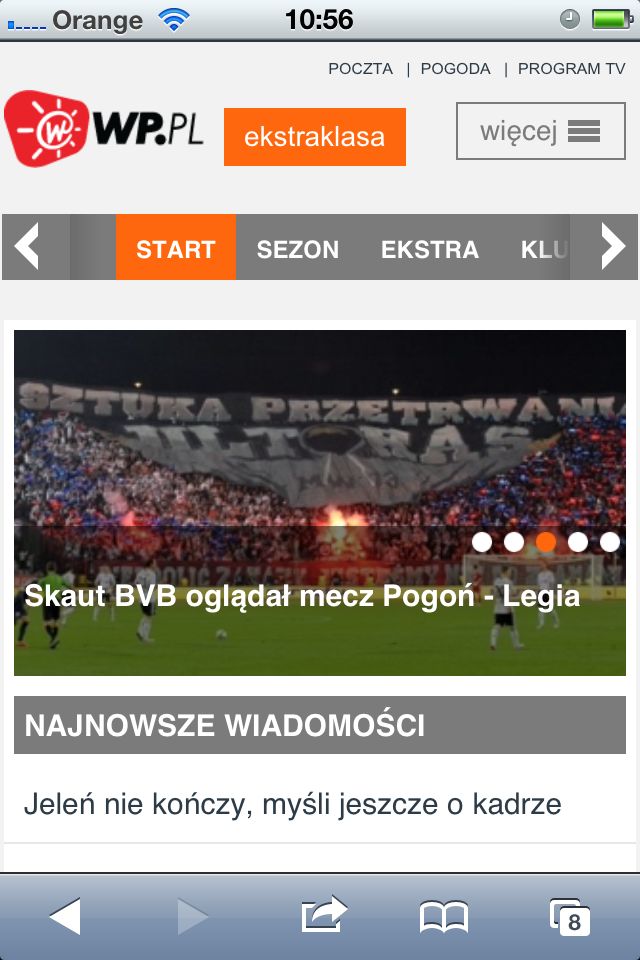Open the PROGRAM TV link
640x960 pixels.
[x=571, y=69]
